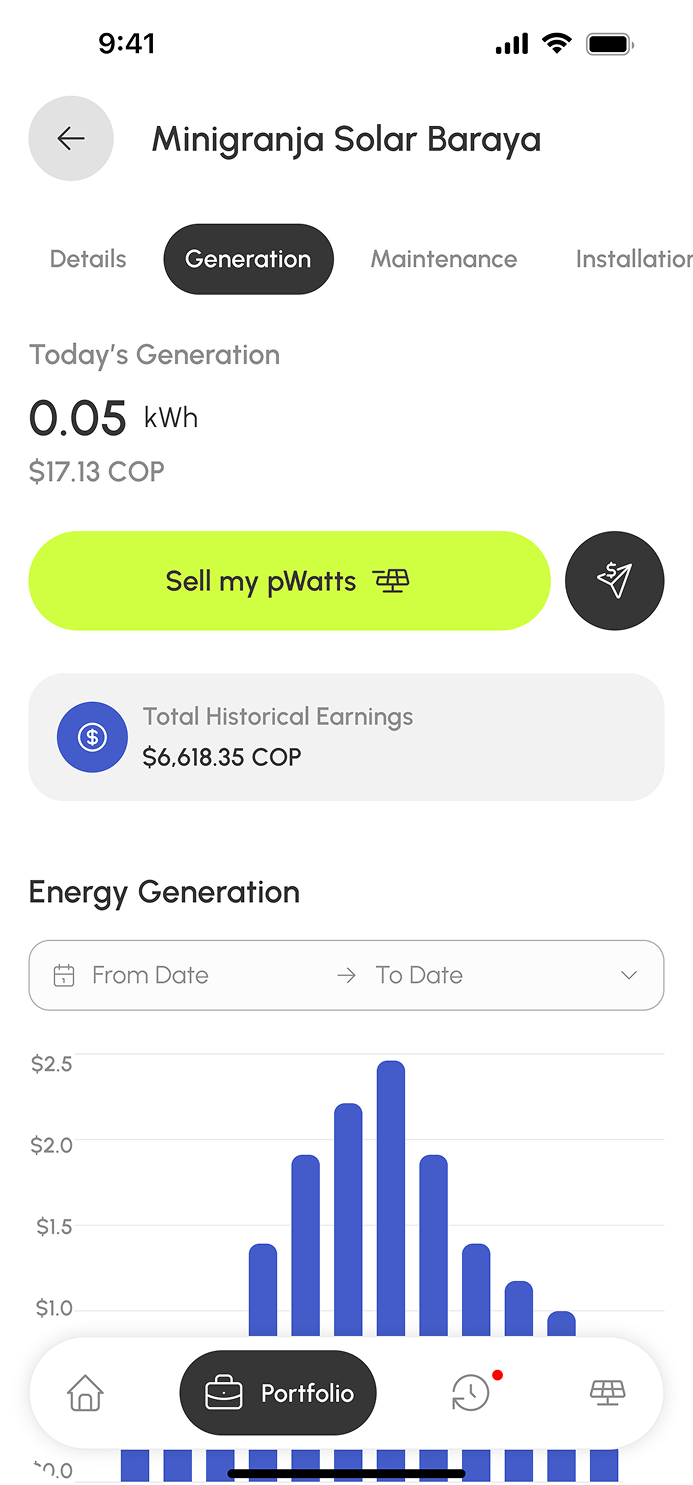The height and width of the screenshot is (1485, 693).
Task: Select the Generation tab
Action: click(x=248, y=259)
